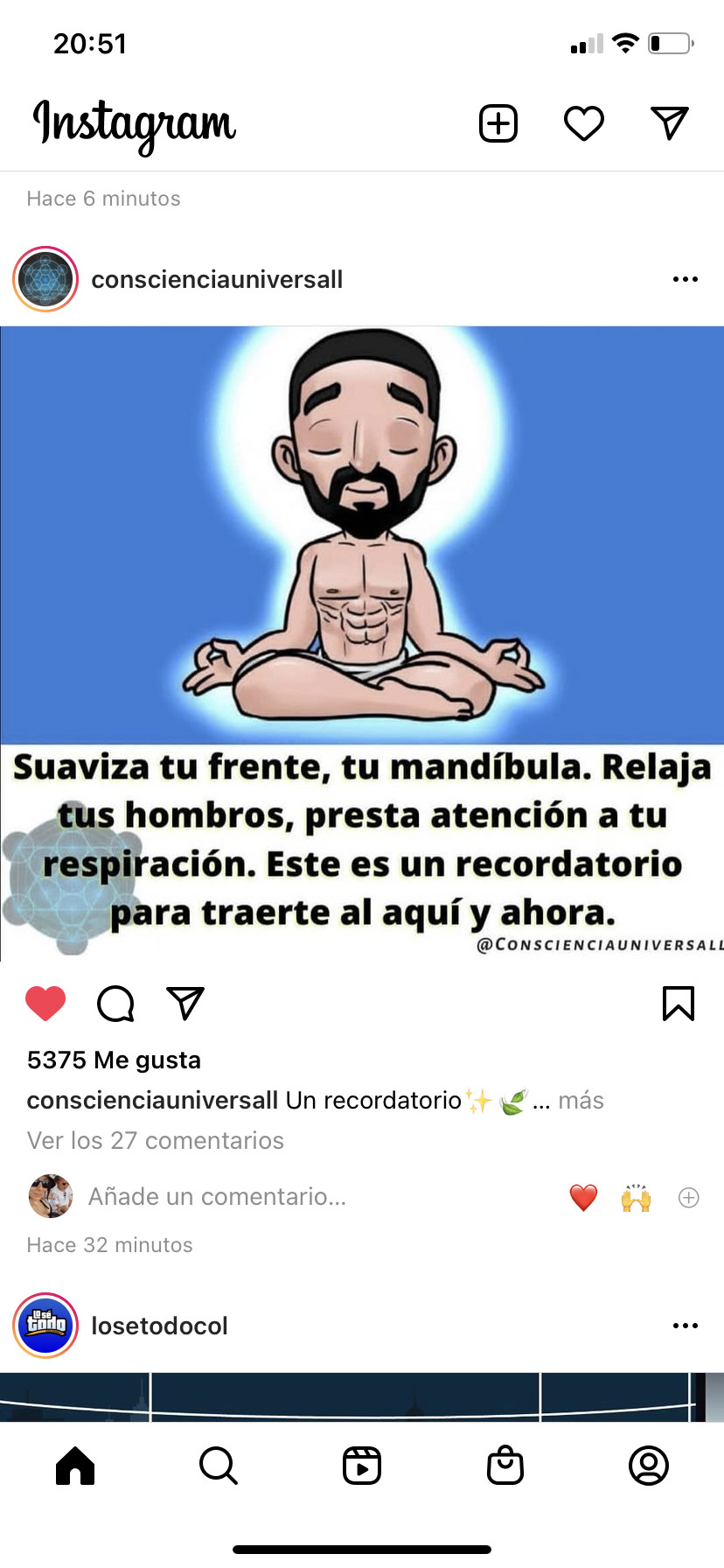Expand caption with más

[x=581, y=1100]
